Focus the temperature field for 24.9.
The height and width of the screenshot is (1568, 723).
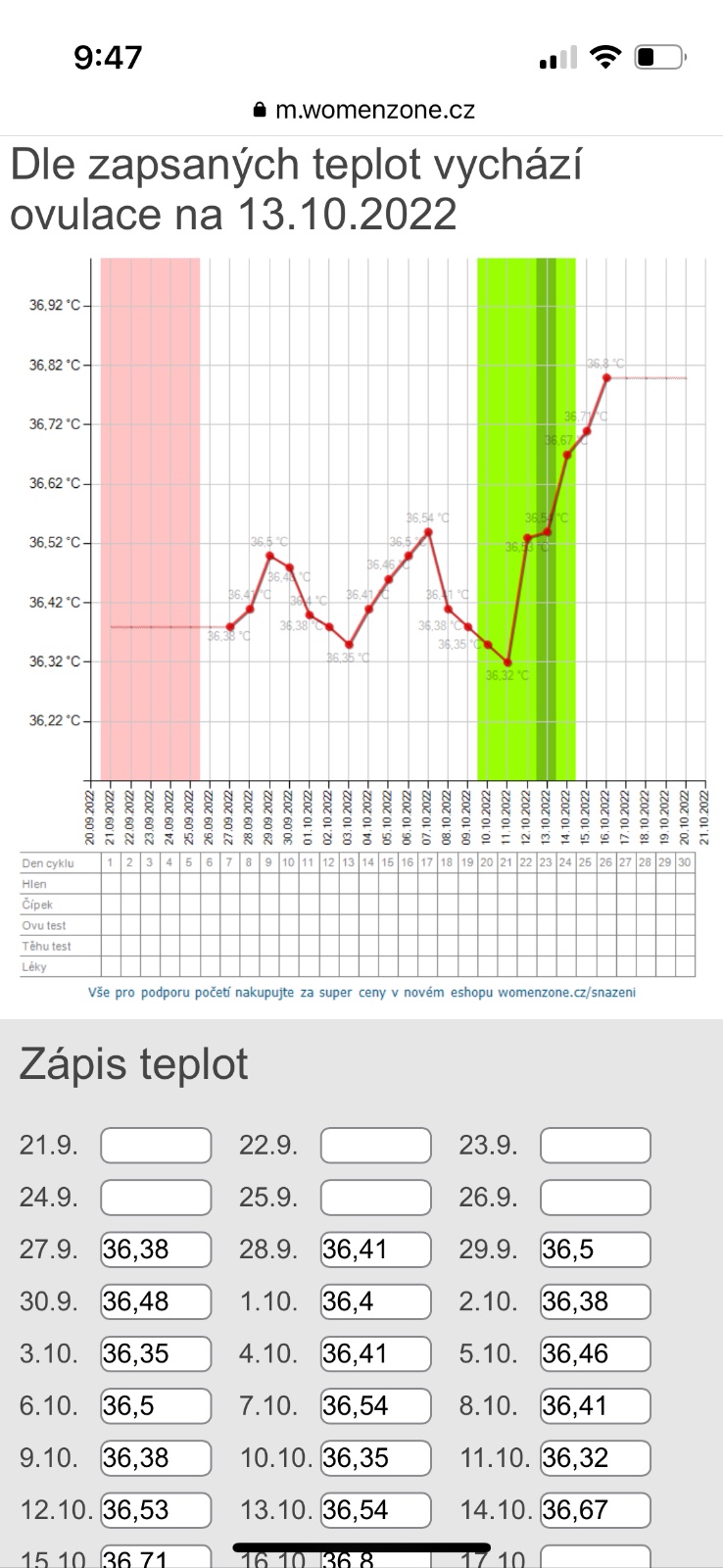[156, 1198]
